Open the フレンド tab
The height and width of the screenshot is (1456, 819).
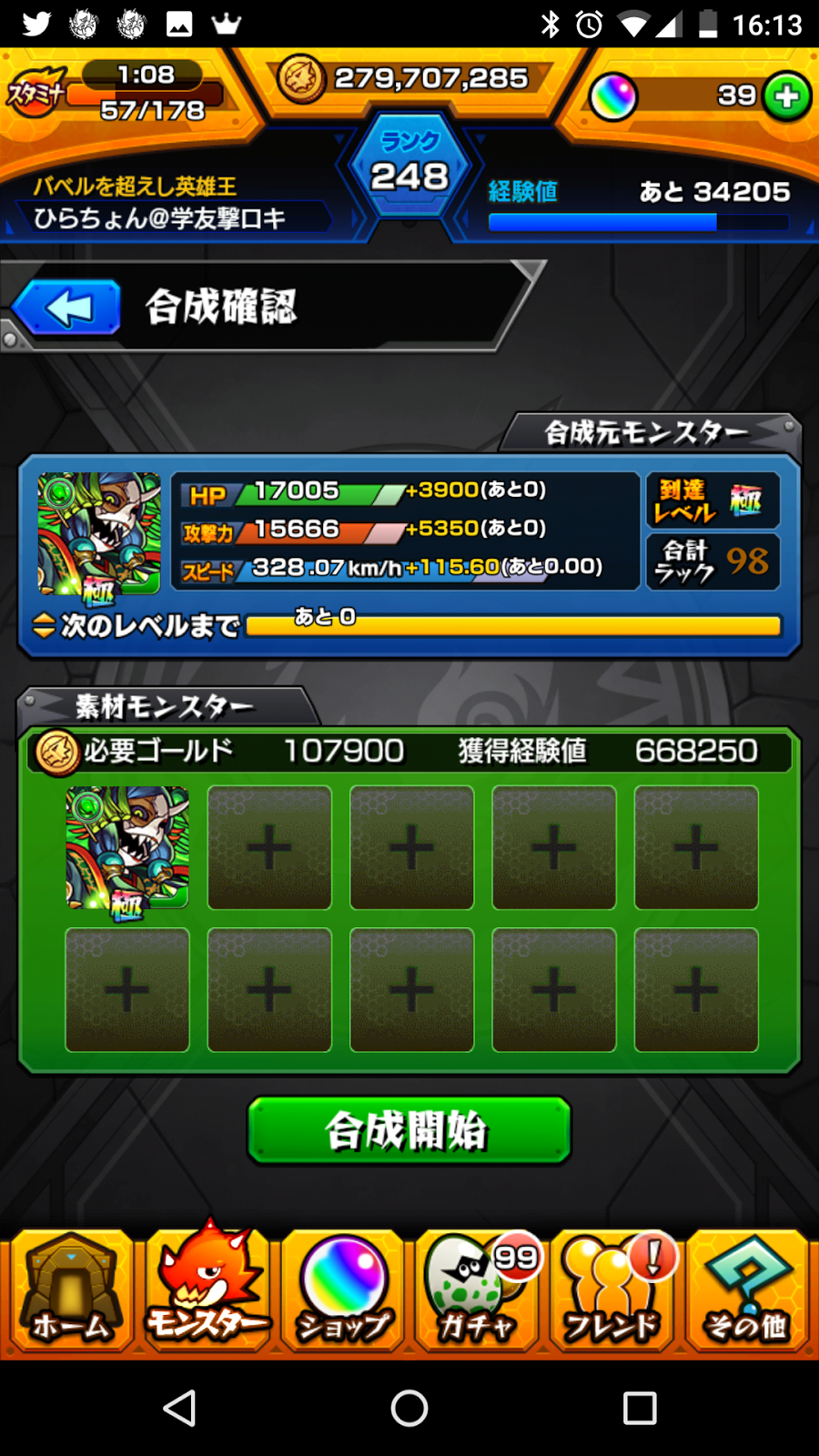[x=613, y=1291]
